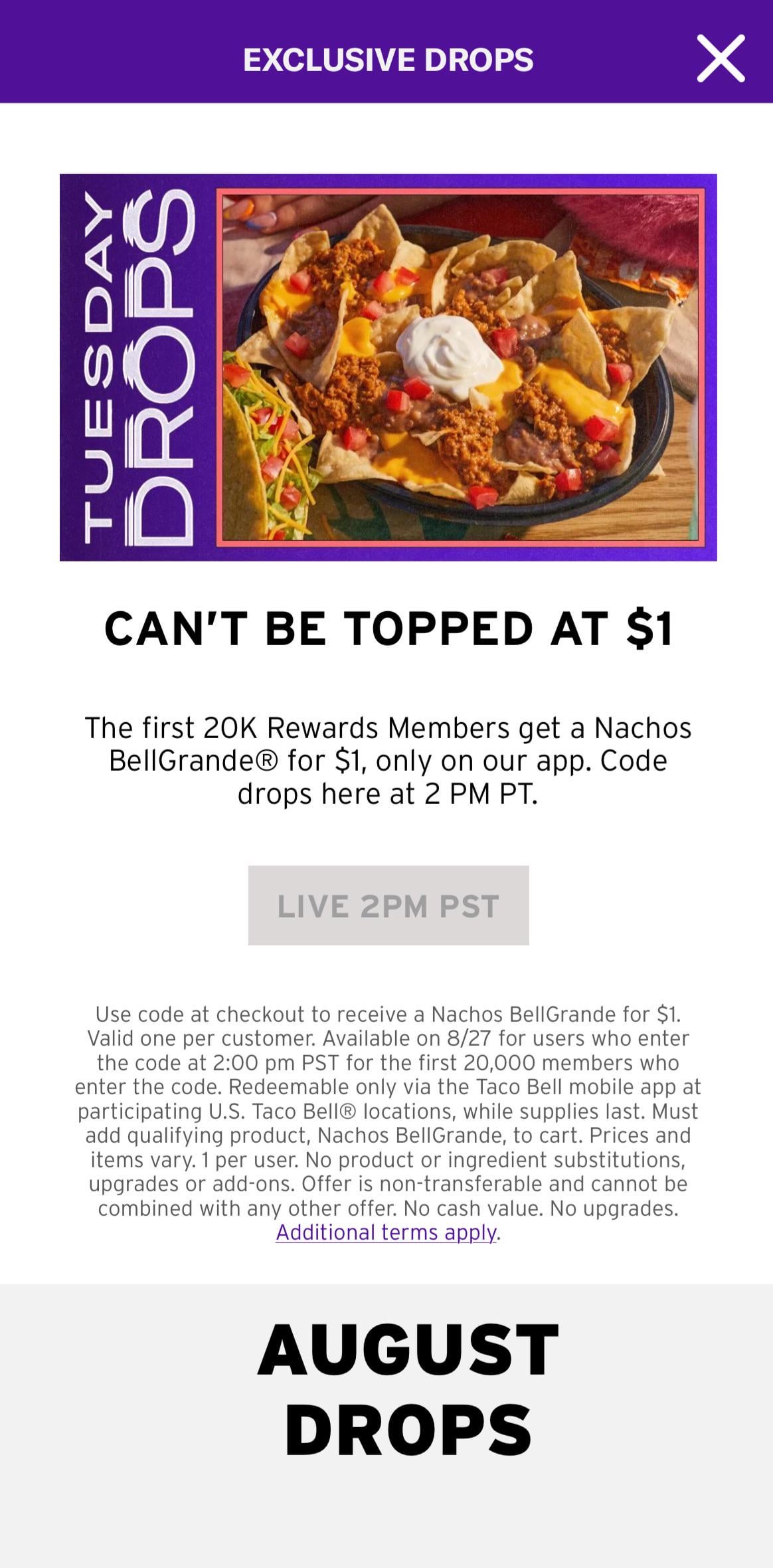Open the Additional terms apply link
773x1568 pixels.
(x=386, y=1232)
